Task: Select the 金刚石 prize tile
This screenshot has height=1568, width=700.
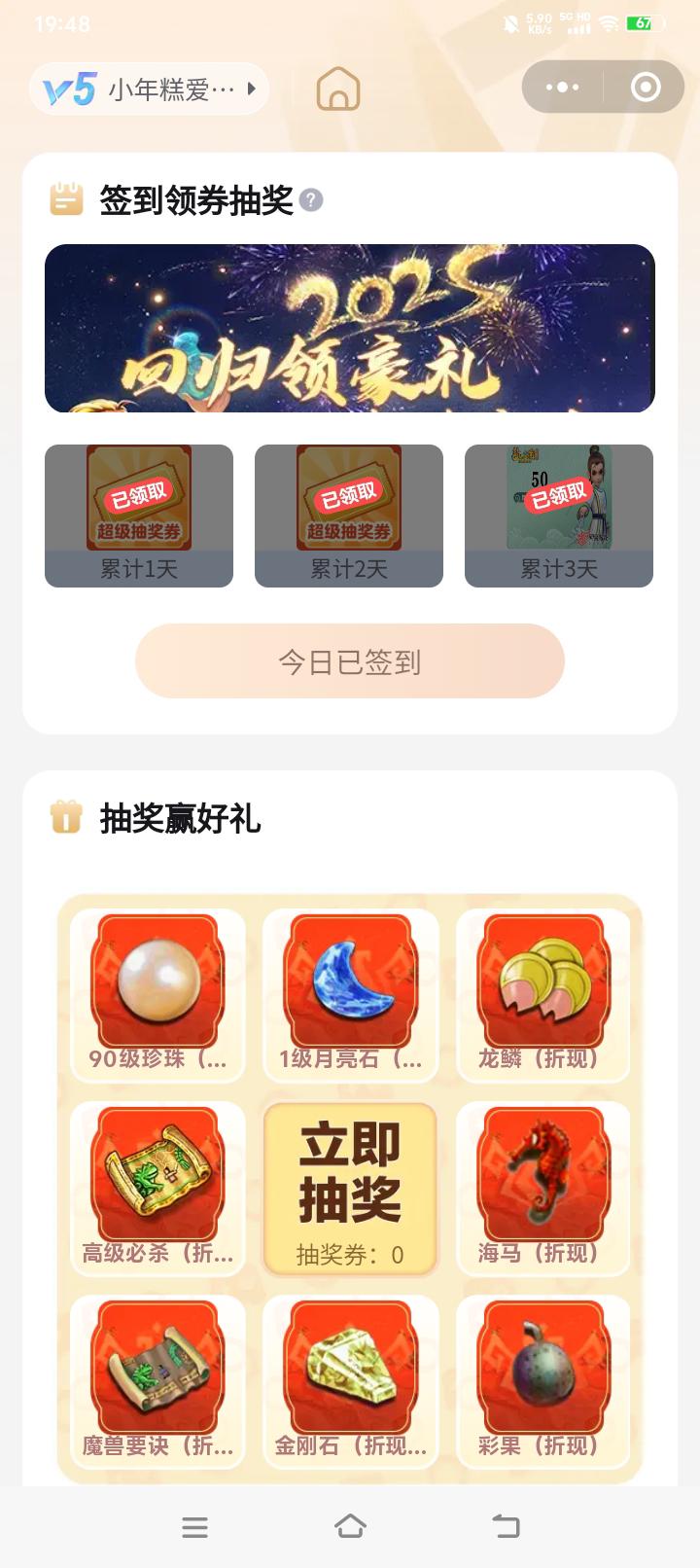Action: click(x=350, y=1381)
